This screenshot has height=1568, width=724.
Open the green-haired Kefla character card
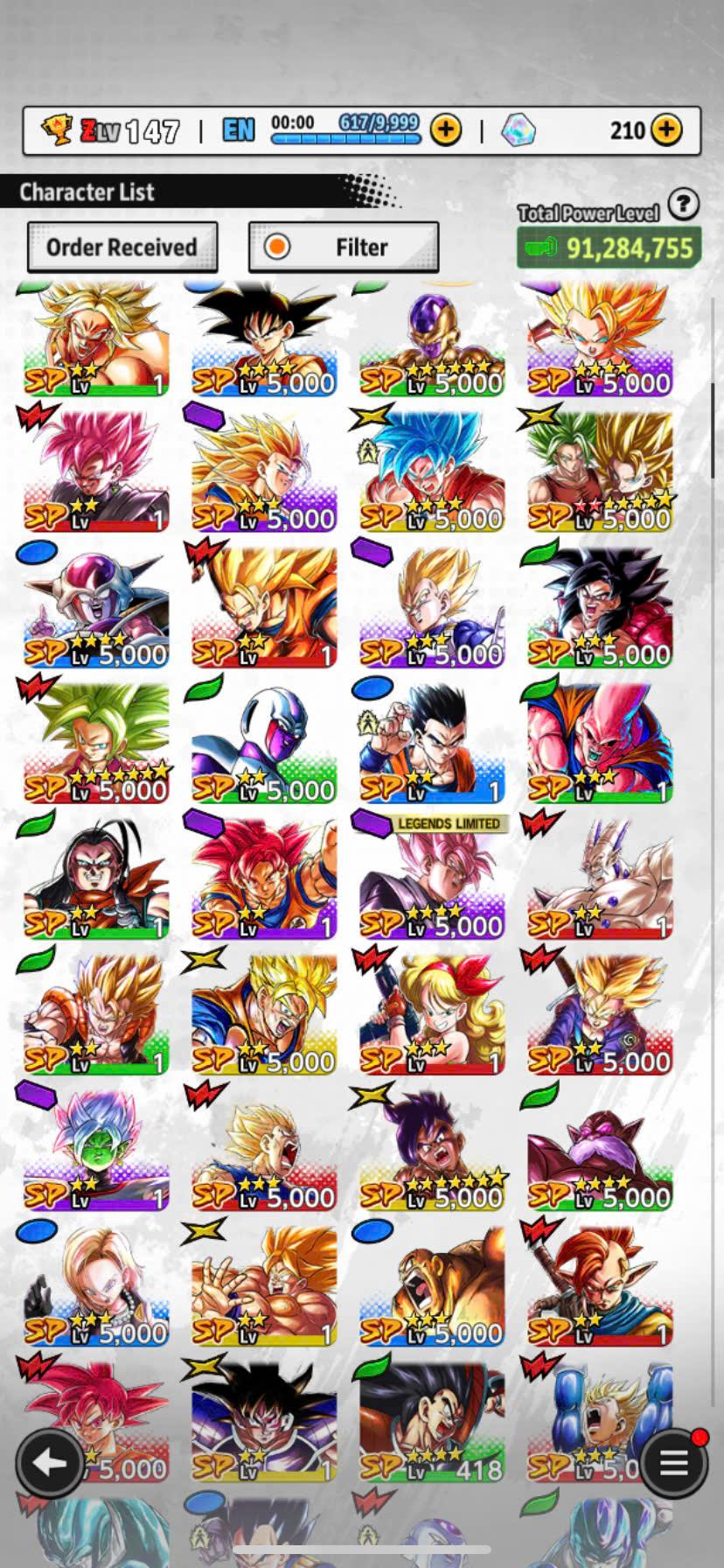(96, 744)
